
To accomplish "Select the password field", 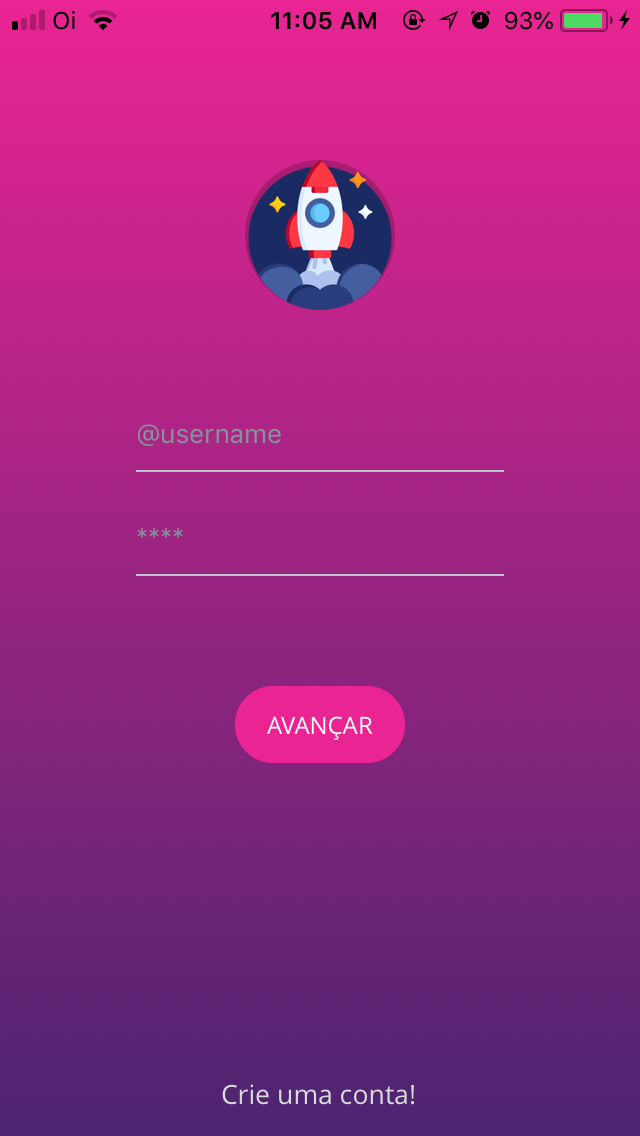I will point(319,540).
